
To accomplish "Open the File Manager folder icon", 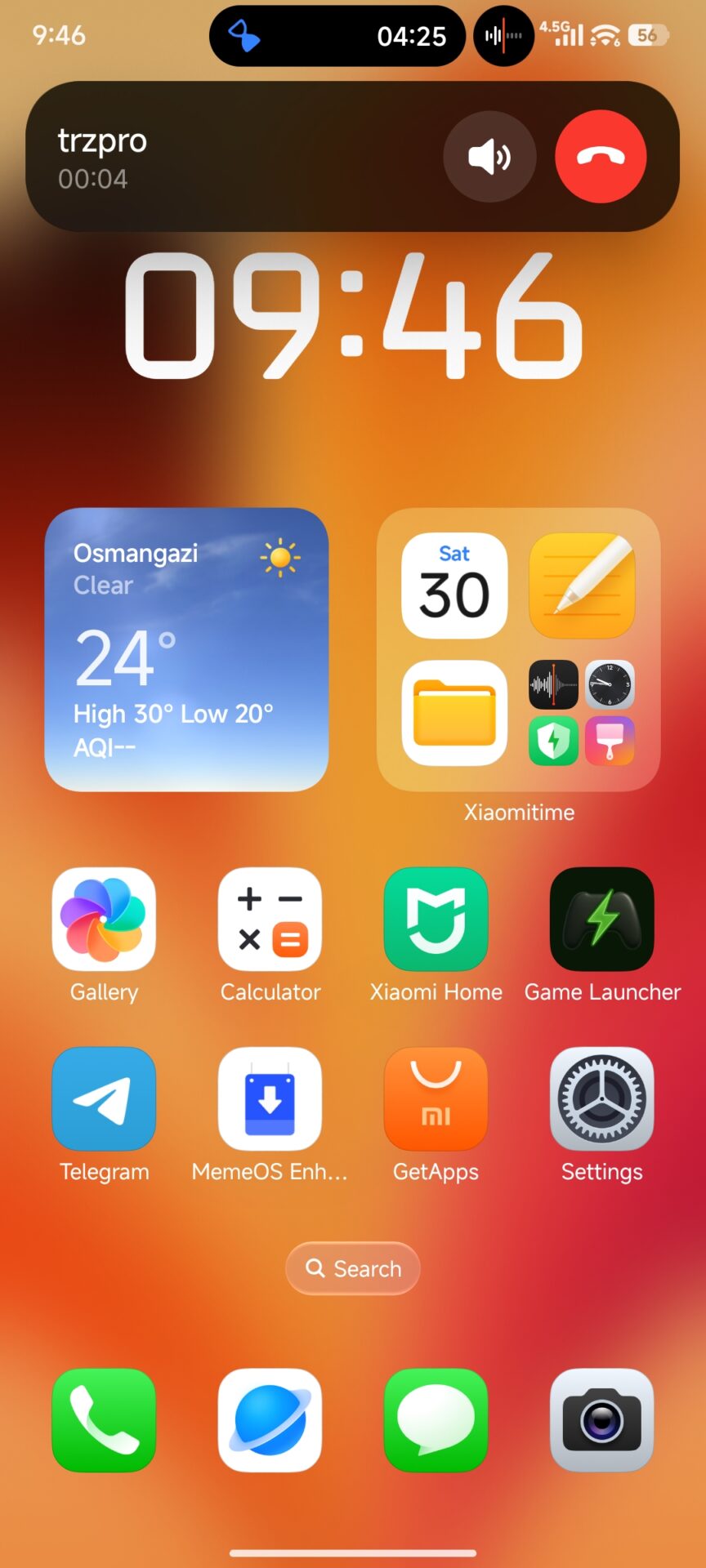I will (454, 713).
